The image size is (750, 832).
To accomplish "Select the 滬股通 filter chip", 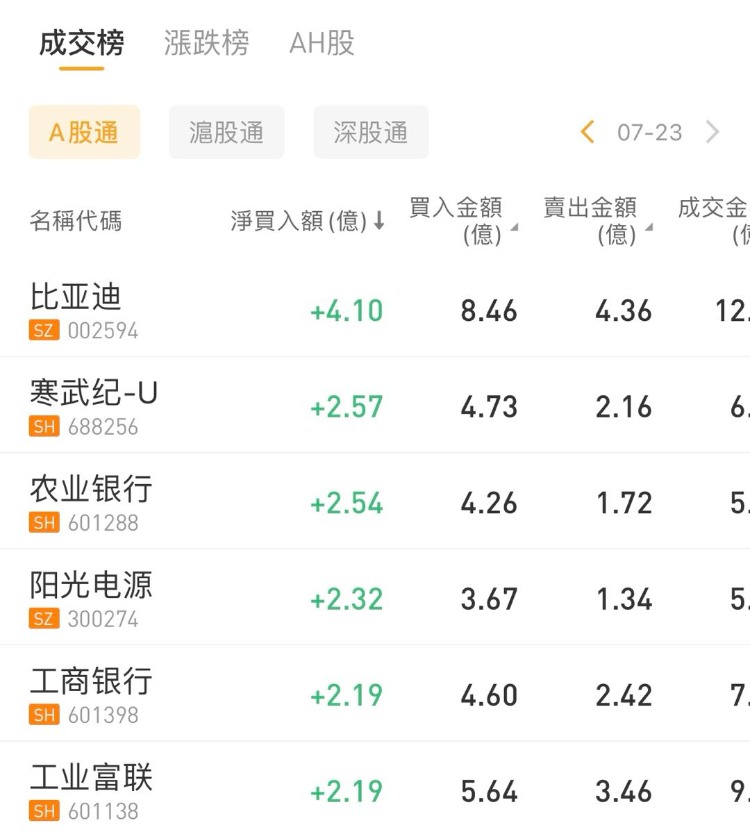I will [226, 132].
